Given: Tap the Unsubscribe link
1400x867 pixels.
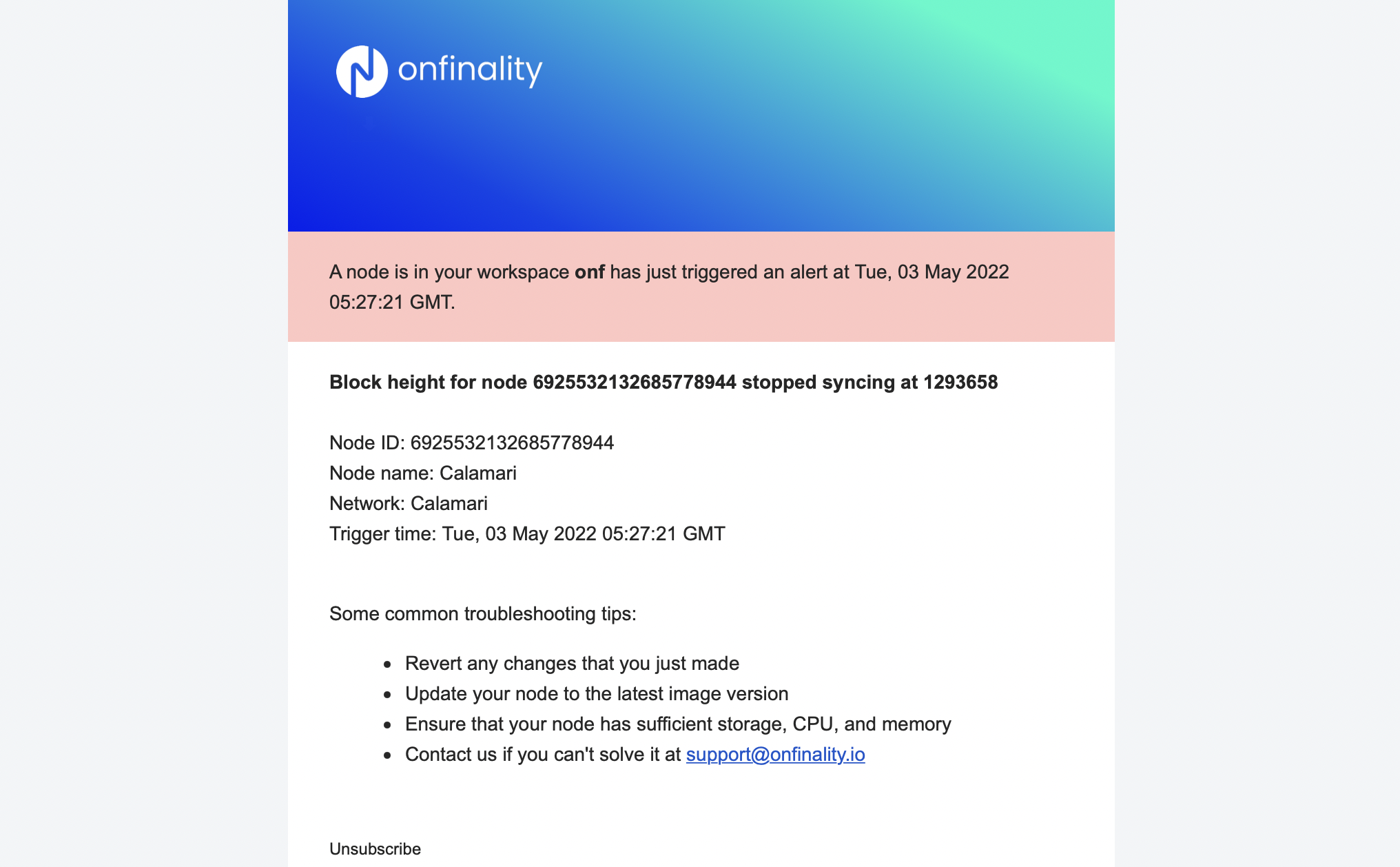Looking at the screenshot, I should click(x=375, y=848).
